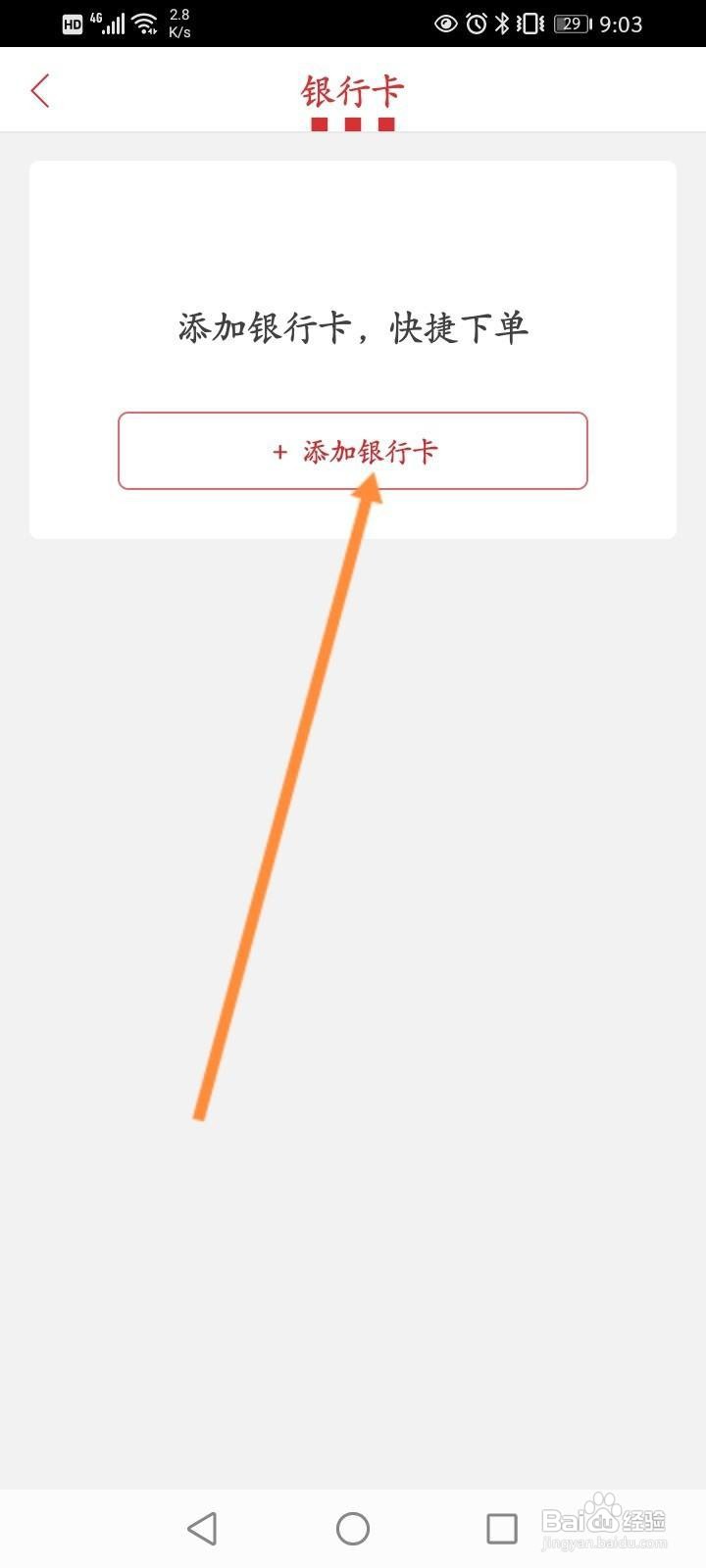Screen dimensions: 706x1568
Task: Select the 银行卡 page title
Action: (x=353, y=89)
